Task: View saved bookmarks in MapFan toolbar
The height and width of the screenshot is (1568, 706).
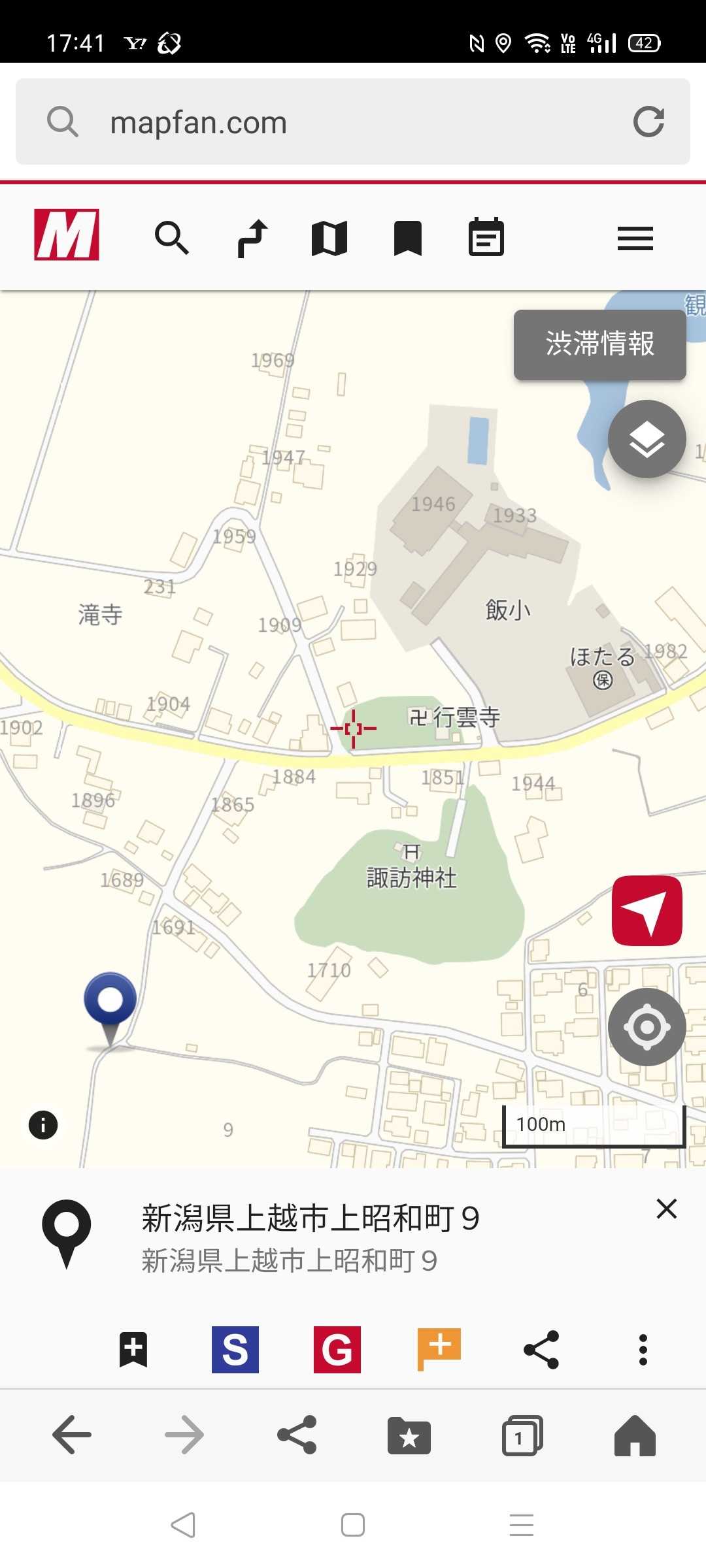Action: (x=408, y=238)
